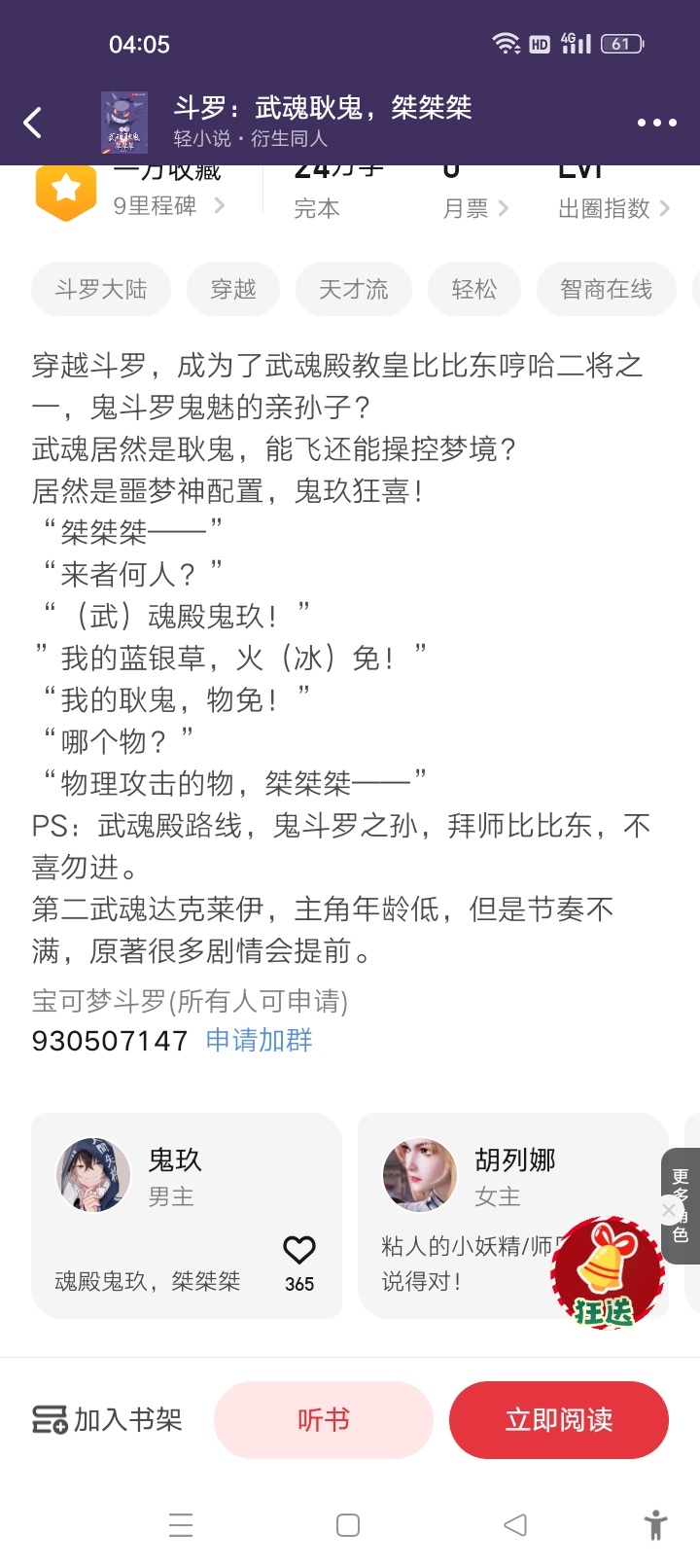Like the character 鬼玖 with the heart
The image size is (700, 1568).
(x=299, y=1251)
